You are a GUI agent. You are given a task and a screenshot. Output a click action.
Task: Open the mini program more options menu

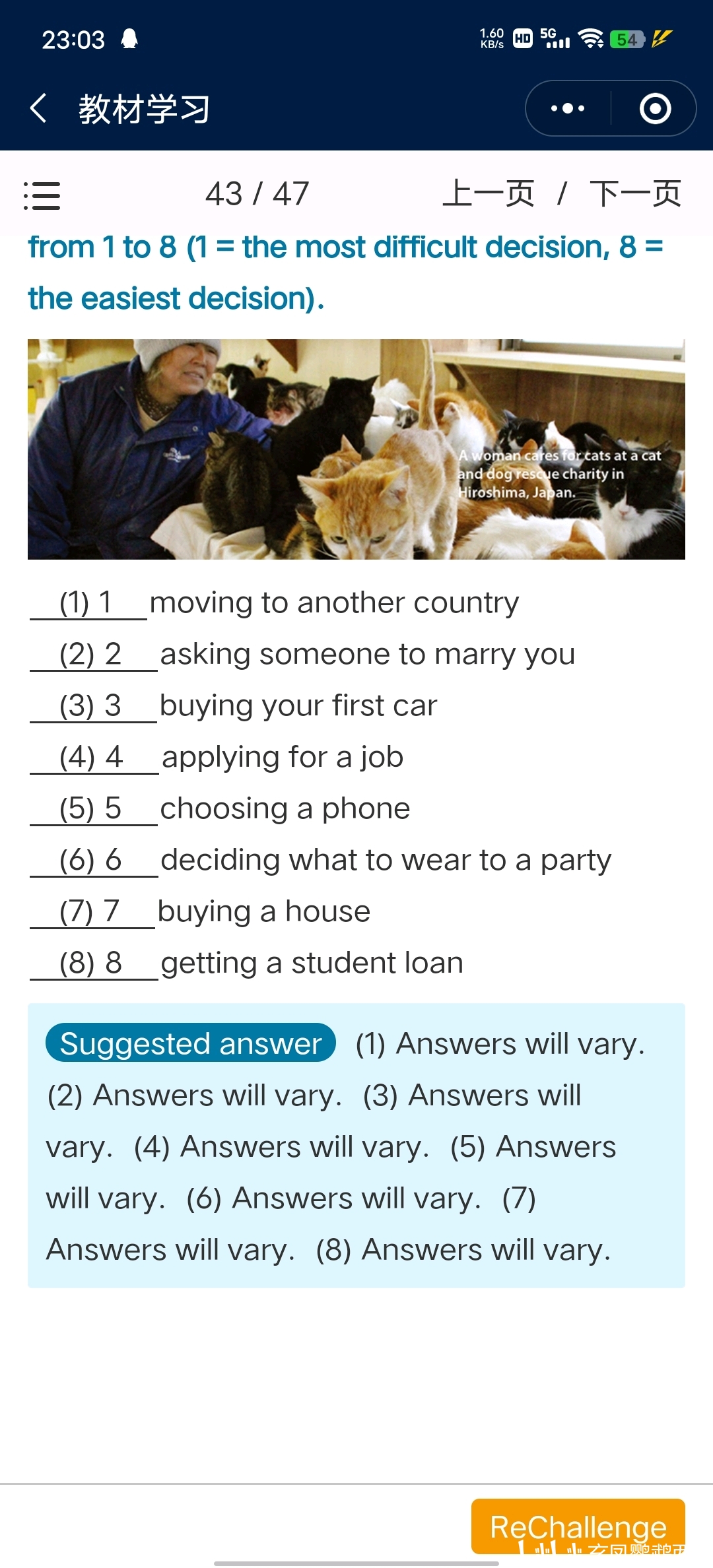(x=568, y=108)
